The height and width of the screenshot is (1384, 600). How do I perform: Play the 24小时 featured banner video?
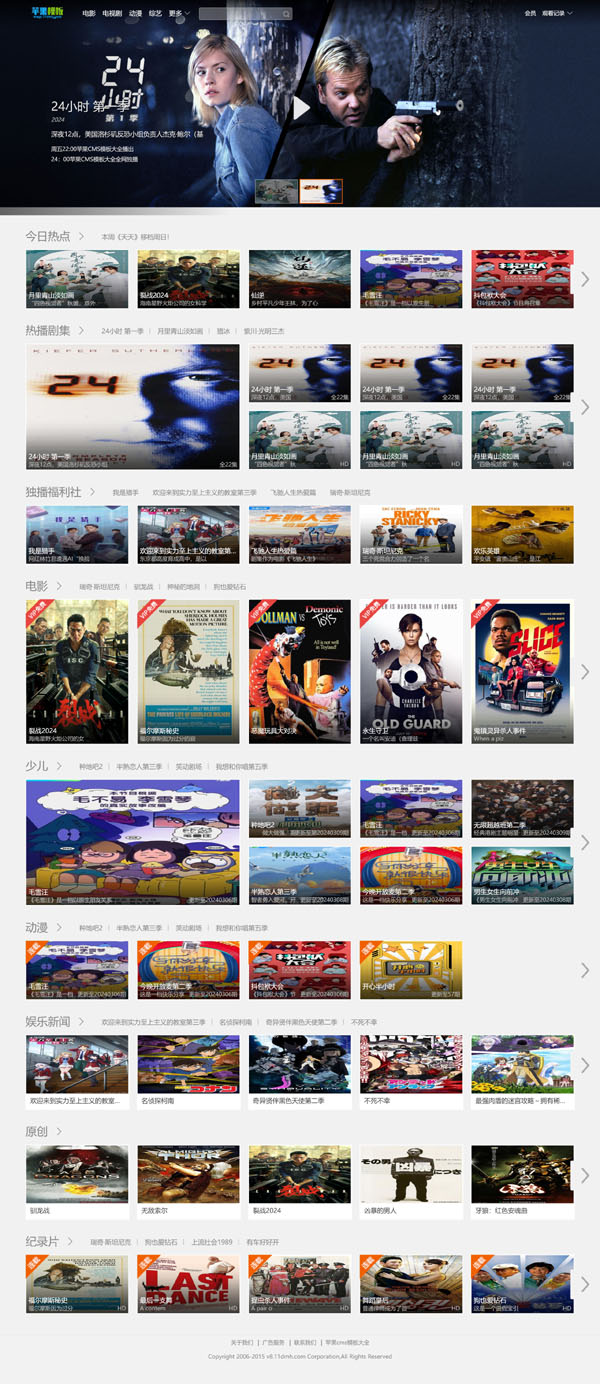click(x=301, y=107)
